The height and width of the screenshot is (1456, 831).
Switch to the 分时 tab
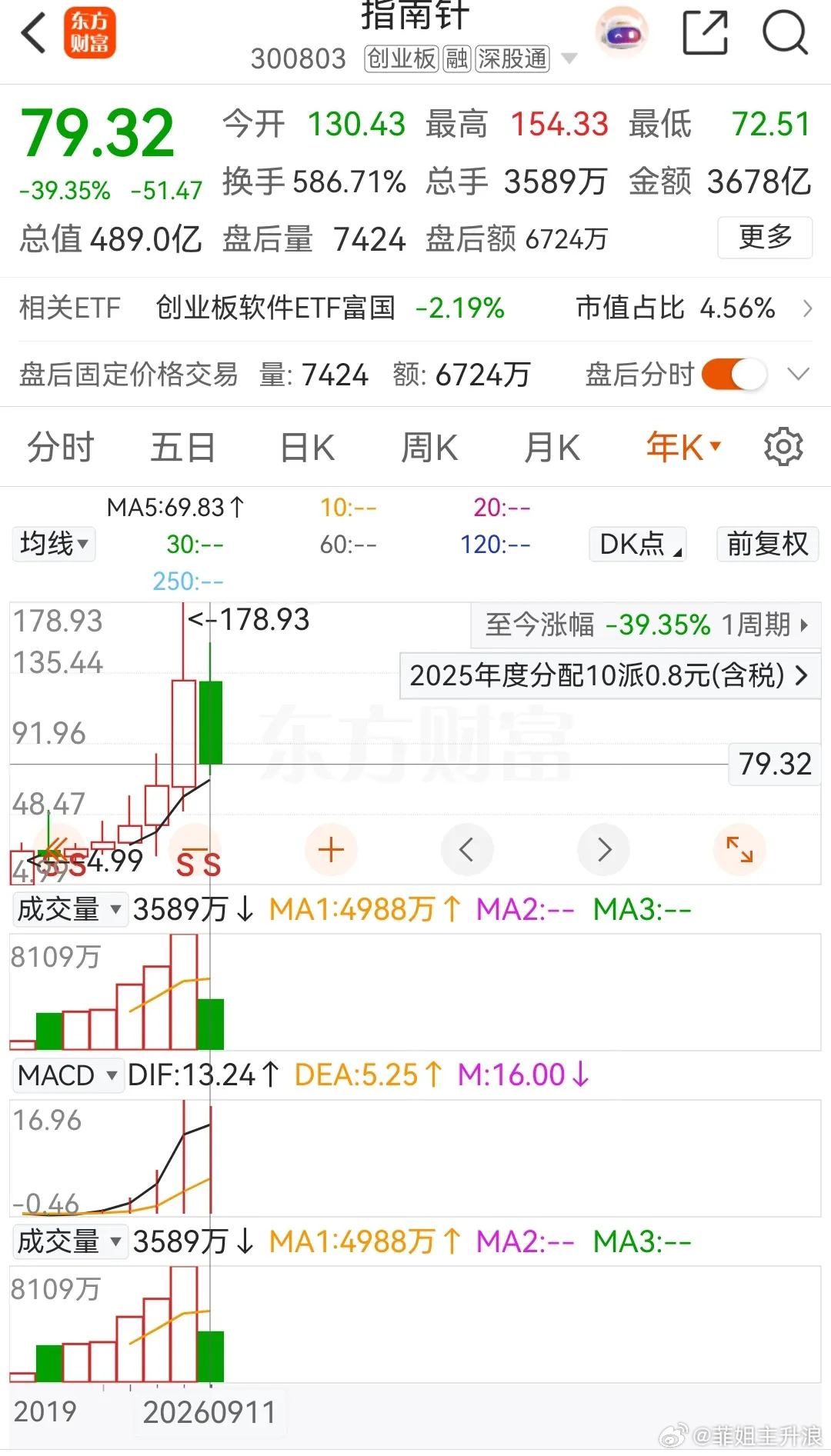pos(60,448)
